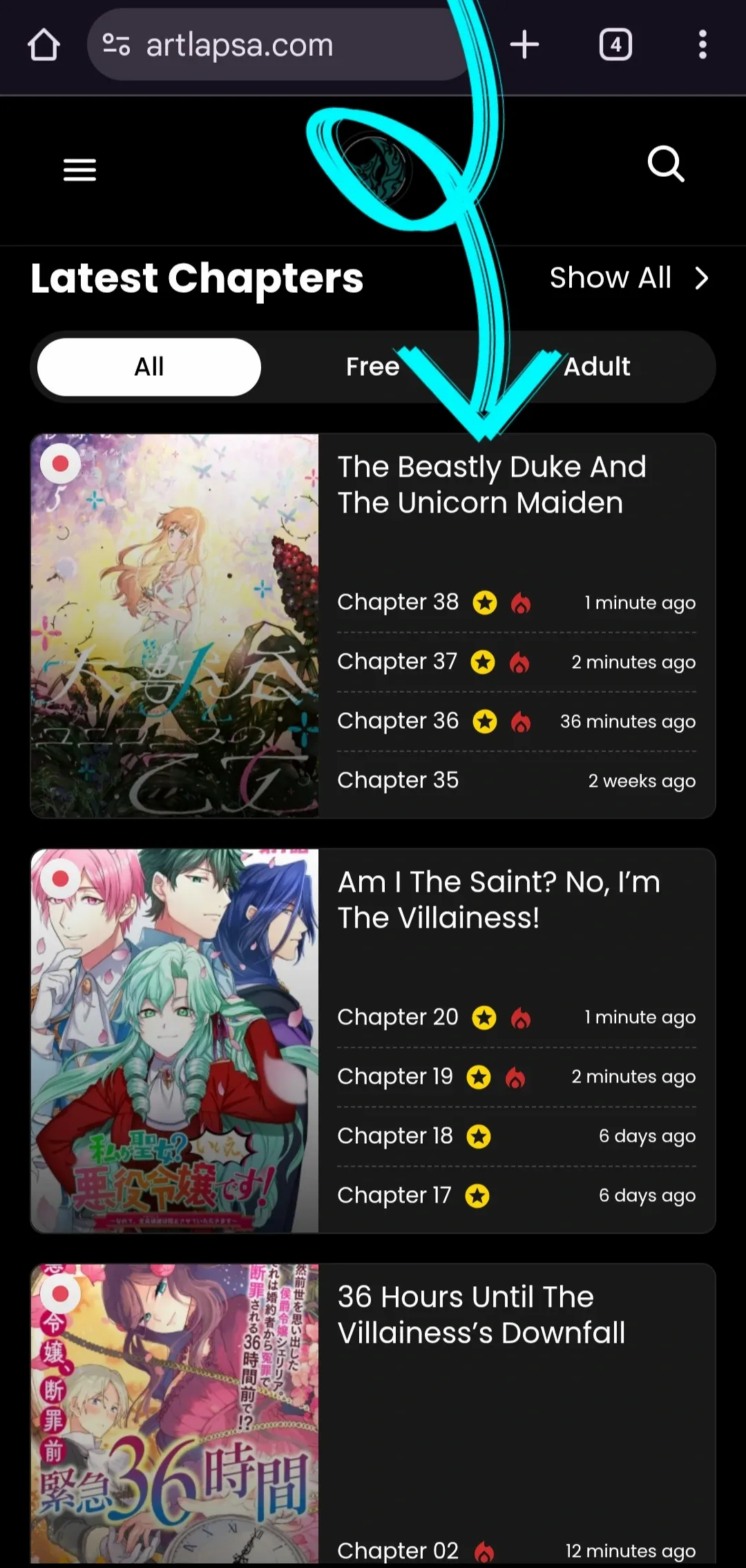Screen dimensions: 746x1568
Task: Open 36 Hours Until The Villainess's Downfall
Action: click(x=481, y=1314)
